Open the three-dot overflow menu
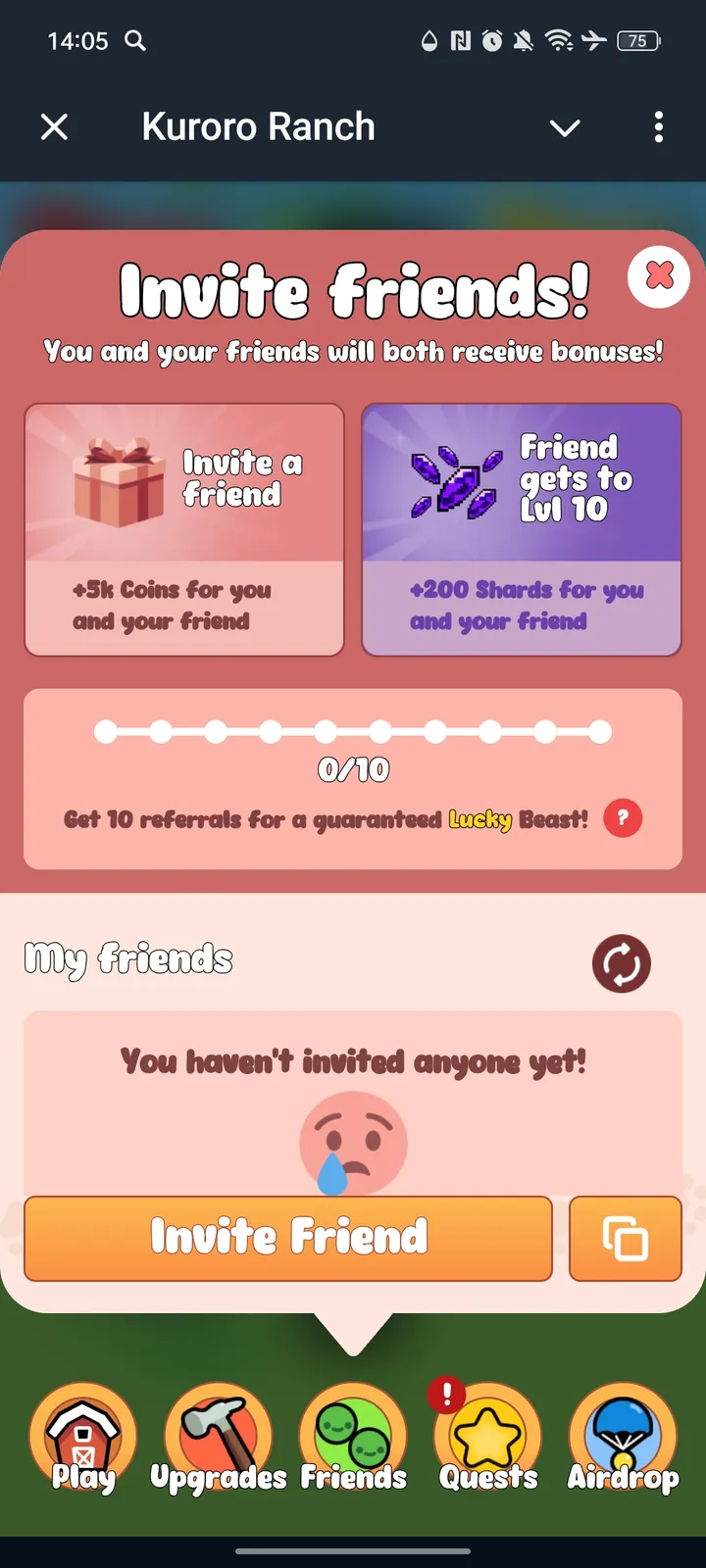Screen dimensions: 706x1568 [x=658, y=126]
